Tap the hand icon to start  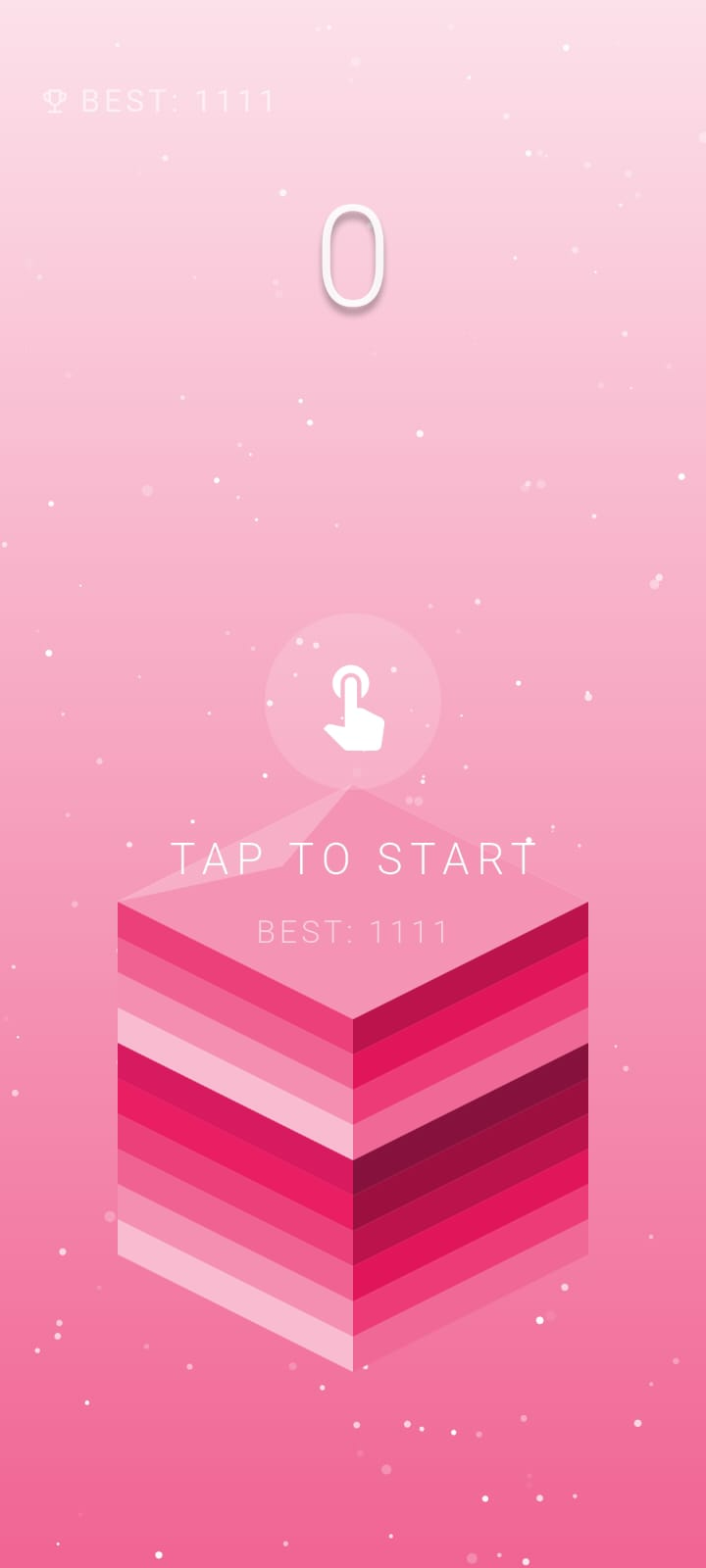tap(353, 706)
